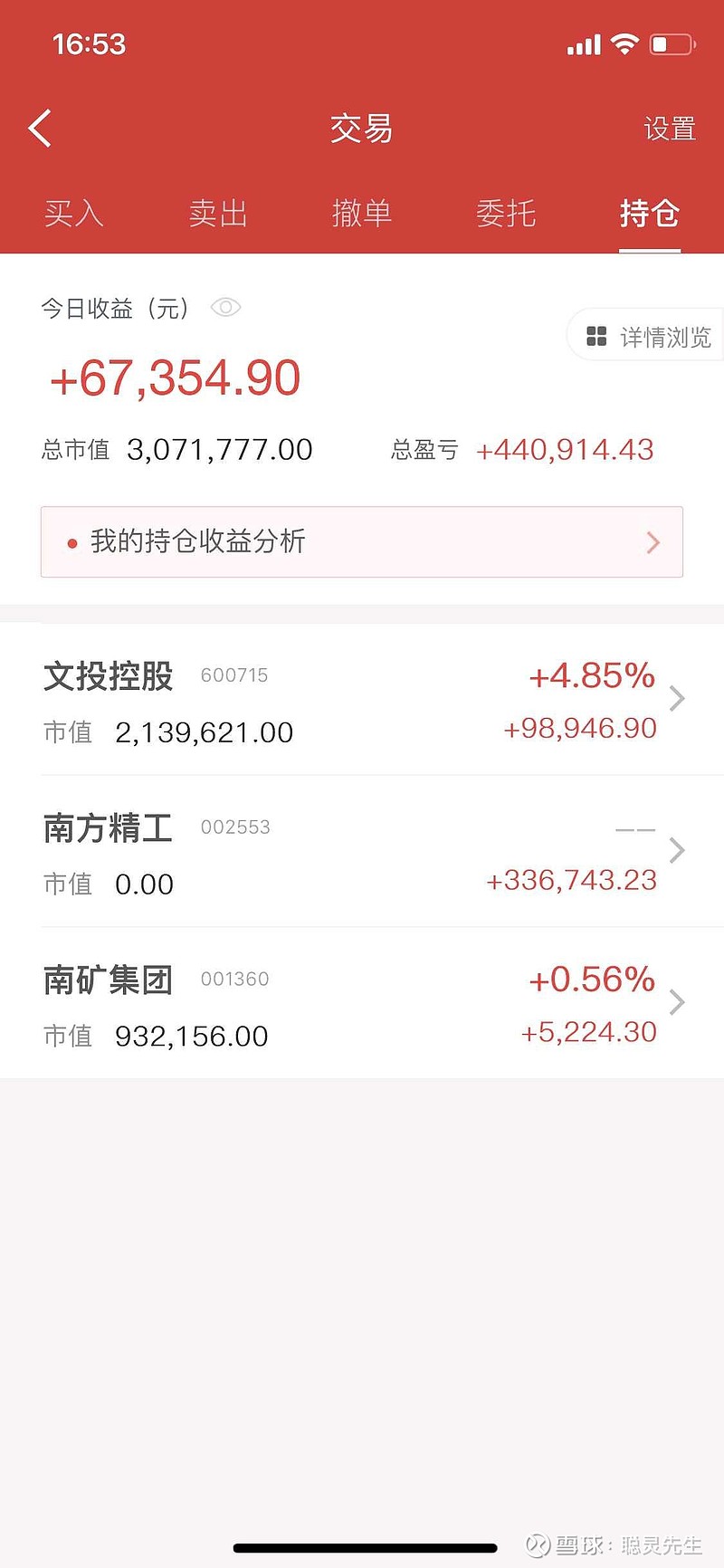
Task: Open 设置 settings
Action: pos(670,129)
